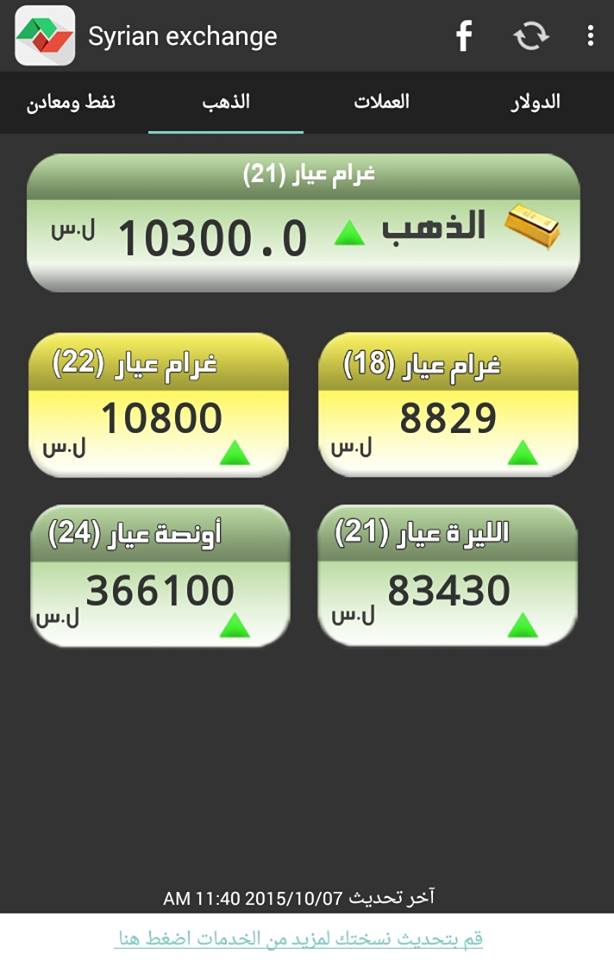Switch to the العملات tab

point(381,102)
